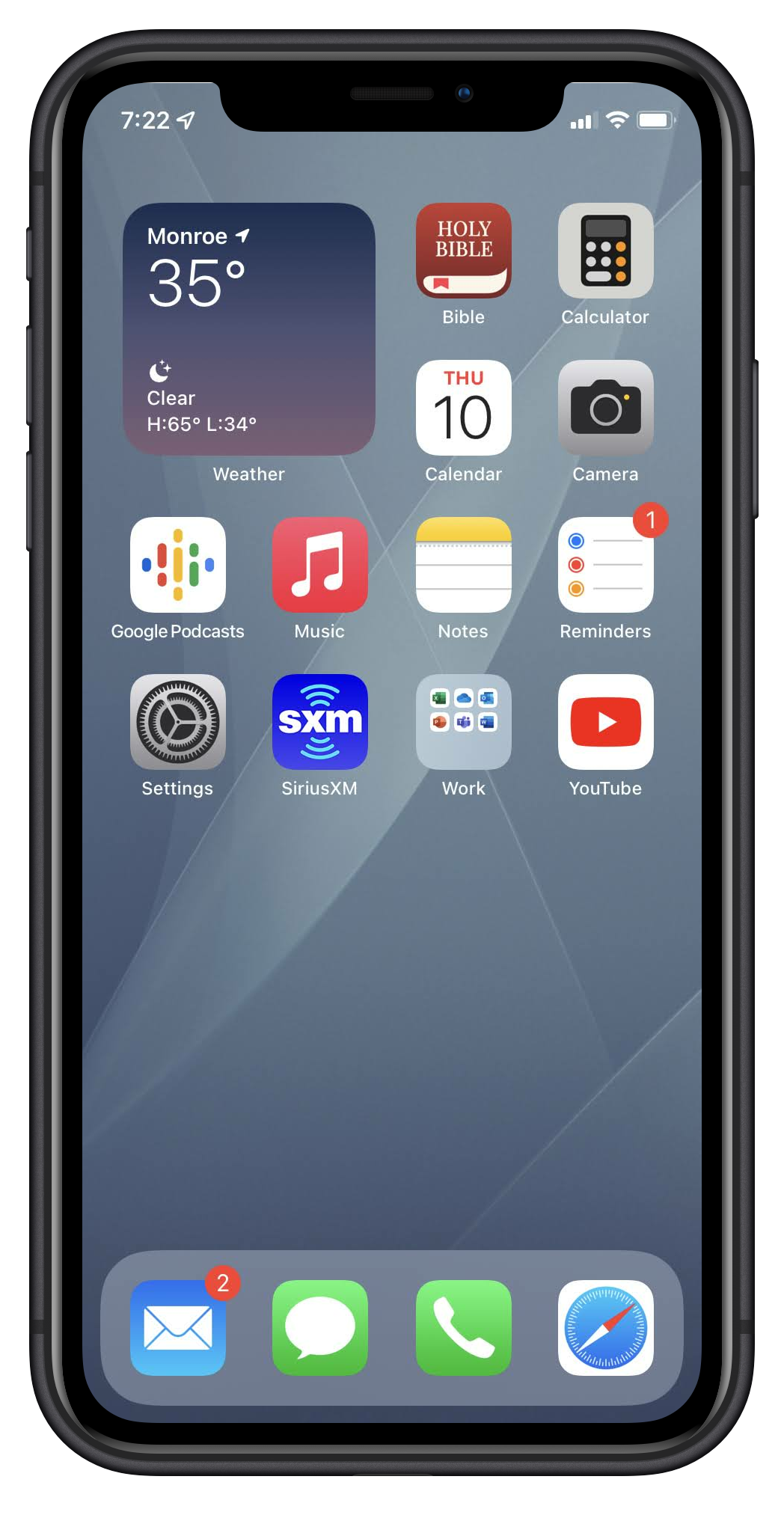This screenshot has width=784, height=1515.
Task: Open the Monroe weather widget
Action: click(x=249, y=329)
